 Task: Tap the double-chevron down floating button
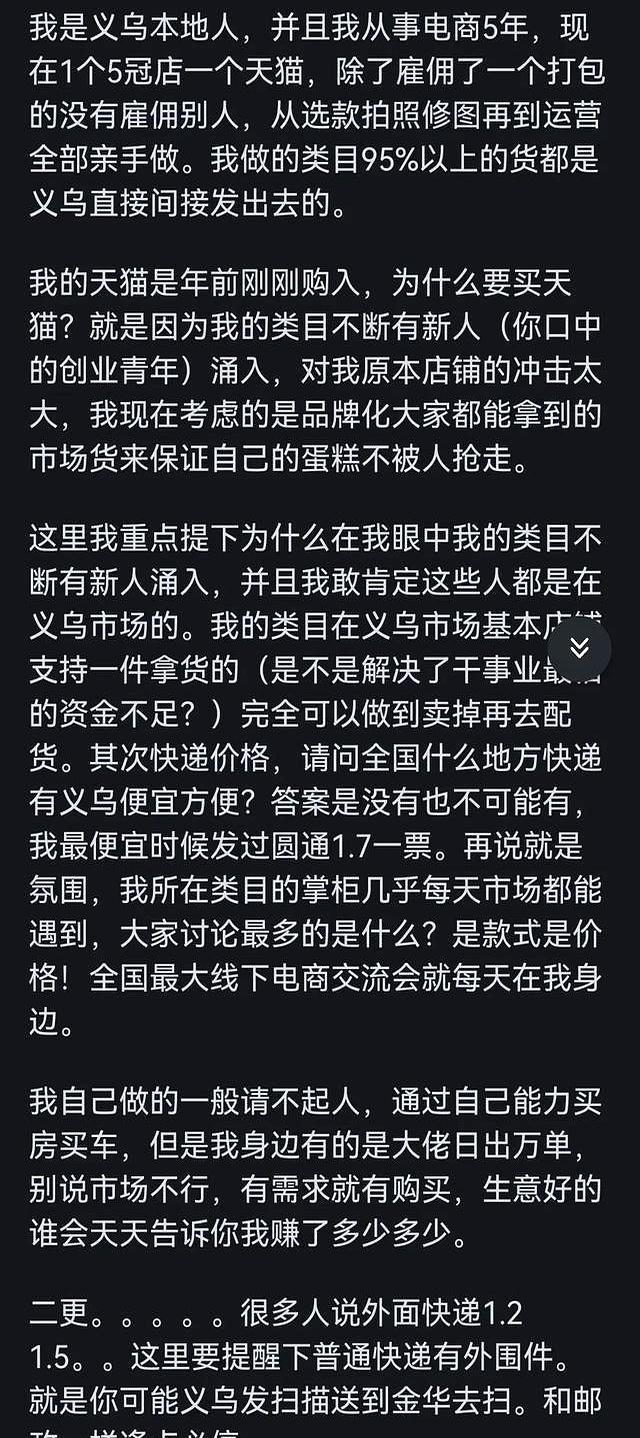point(579,648)
